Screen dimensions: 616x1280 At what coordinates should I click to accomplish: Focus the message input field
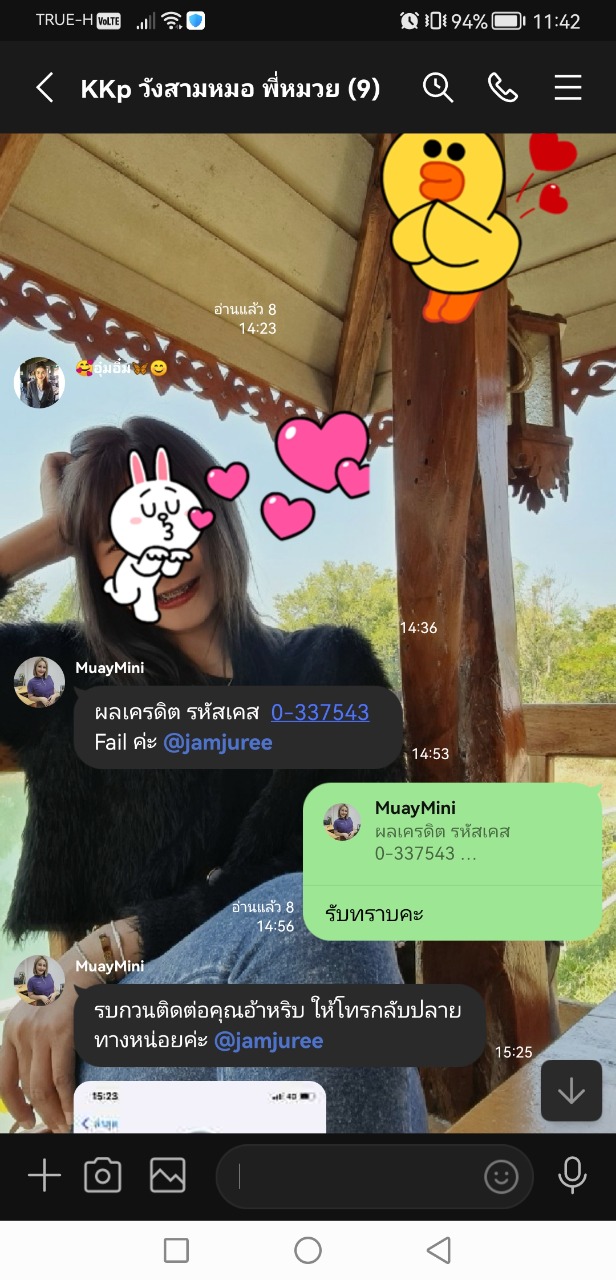point(350,1176)
